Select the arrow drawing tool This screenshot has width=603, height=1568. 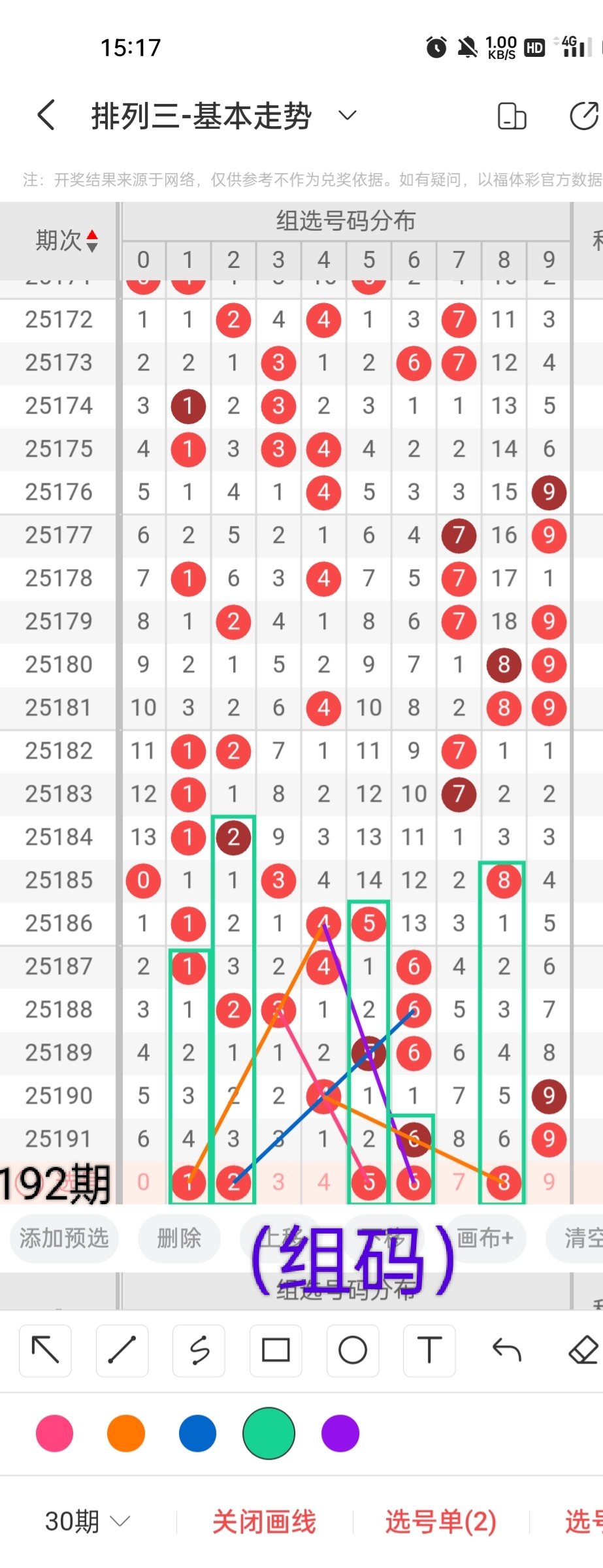coord(46,1350)
